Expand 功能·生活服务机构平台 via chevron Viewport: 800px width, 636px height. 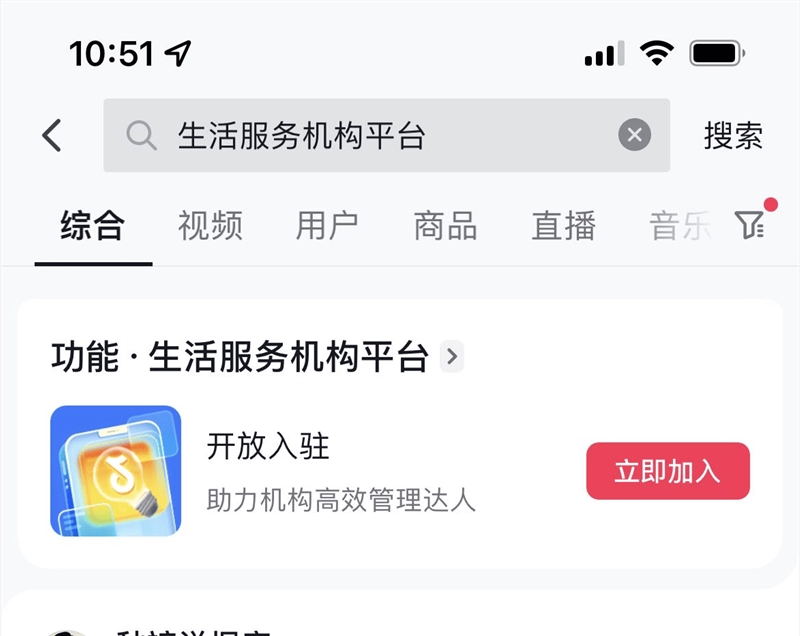pos(452,356)
